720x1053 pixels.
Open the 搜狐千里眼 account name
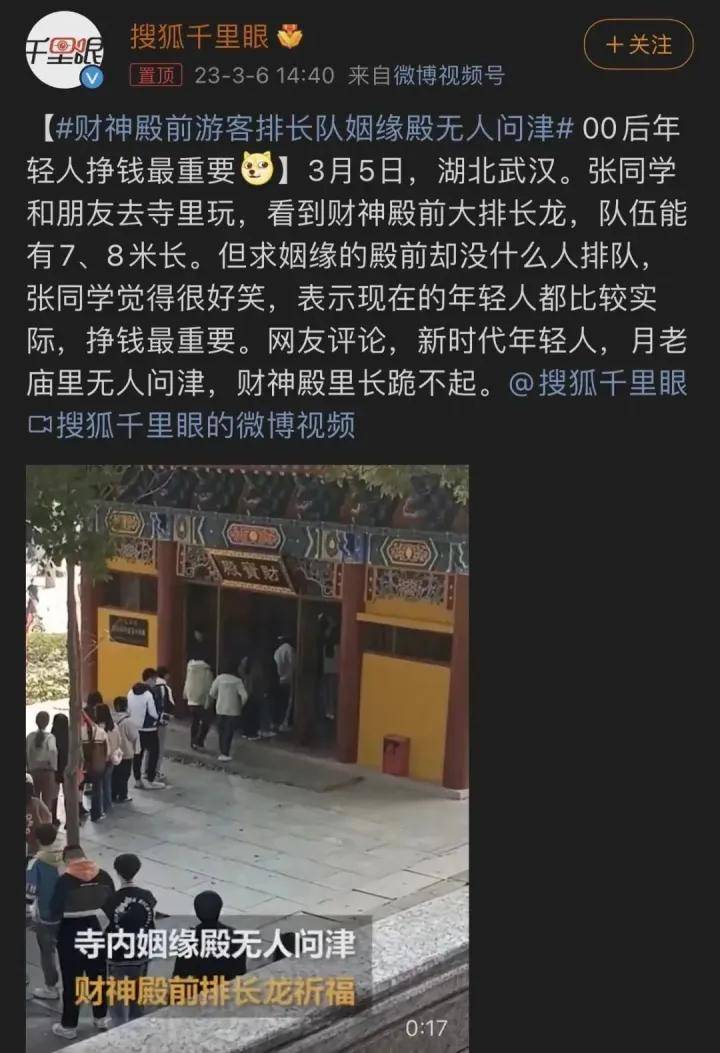point(200,36)
